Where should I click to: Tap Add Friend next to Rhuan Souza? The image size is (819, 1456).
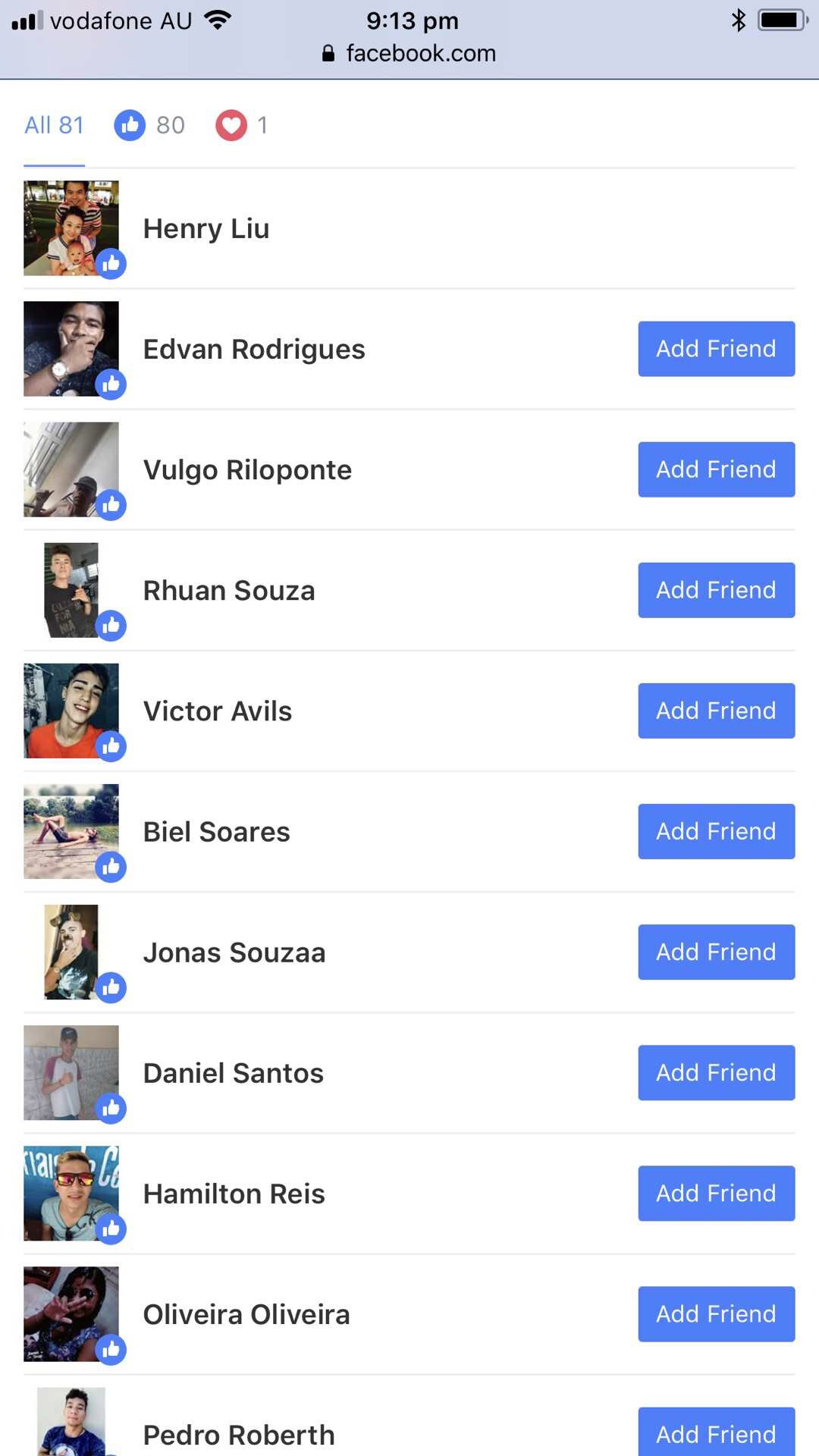coord(716,590)
